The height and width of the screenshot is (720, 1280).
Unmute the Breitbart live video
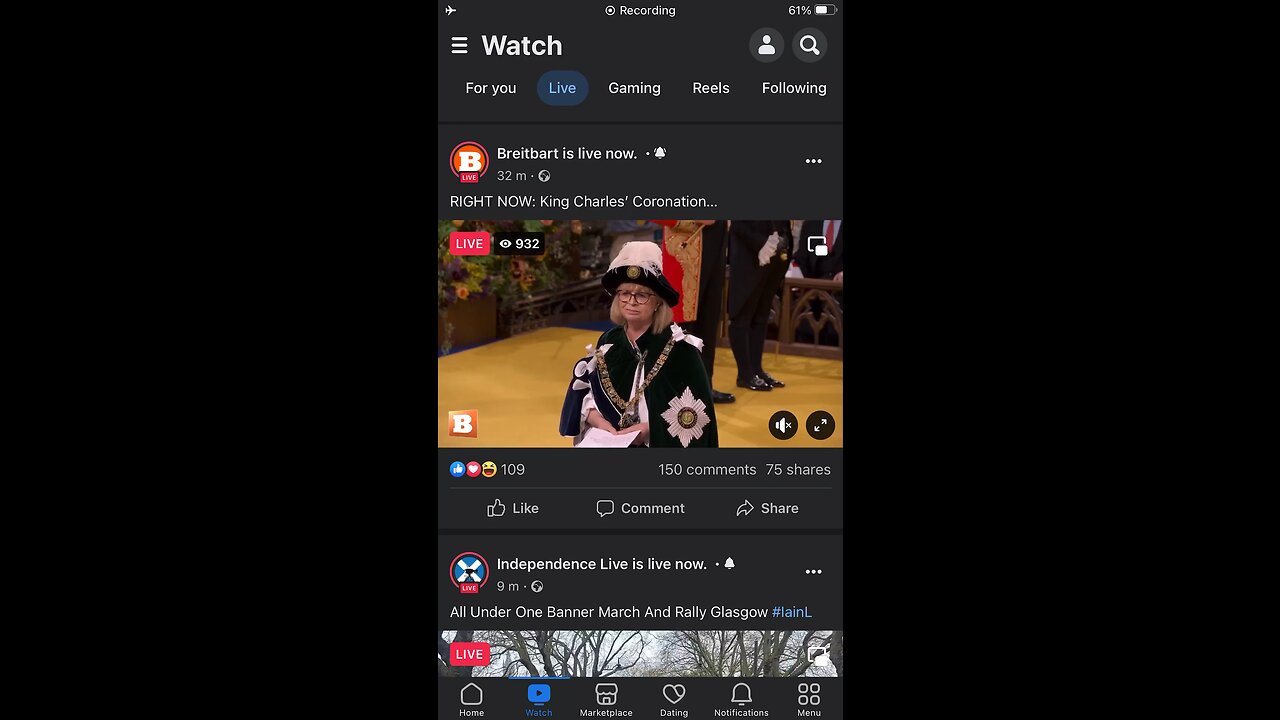783,425
